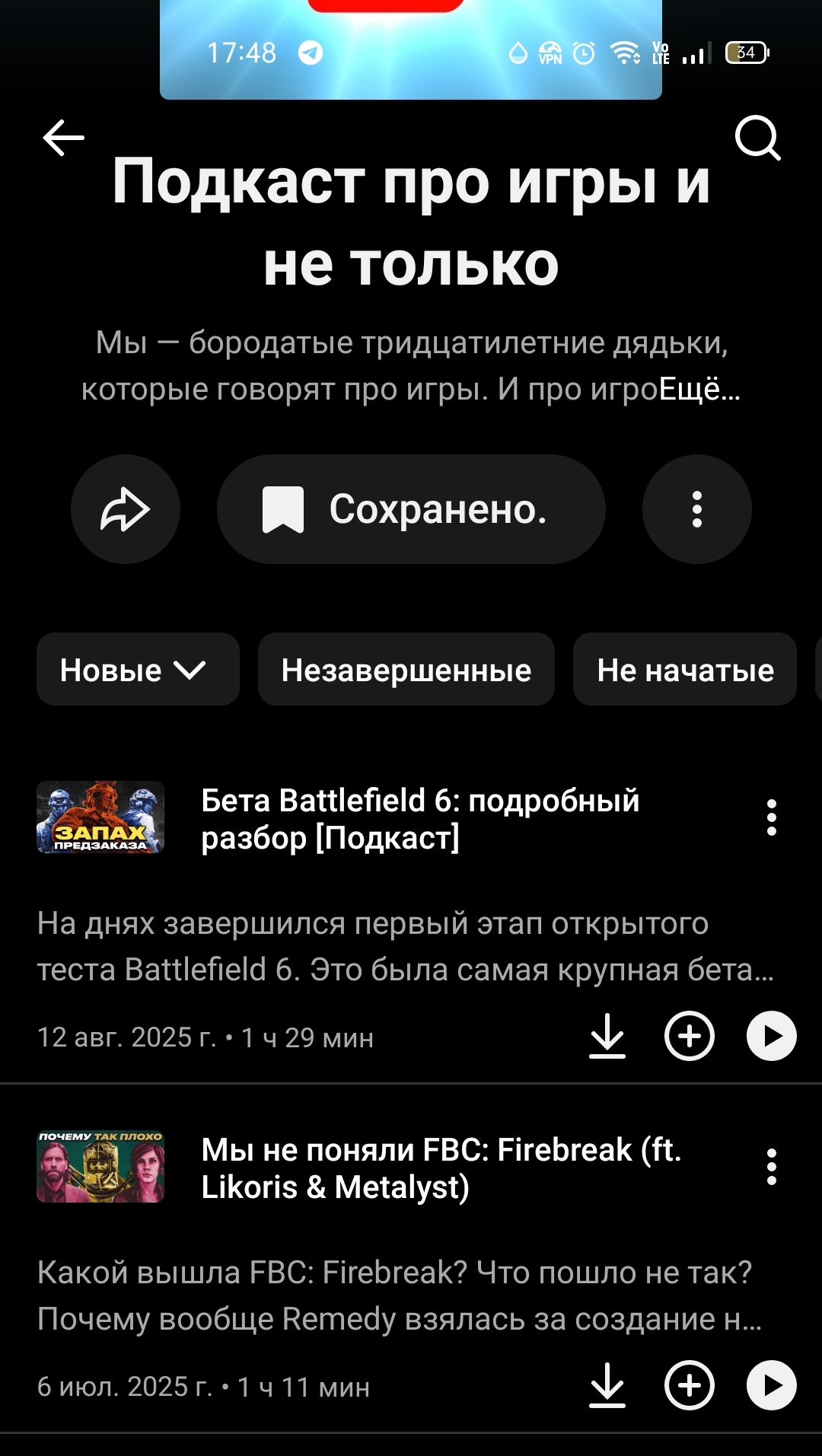Viewport: 822px width, 1456px height.
Task: Filter by Незавершенные episodes
Action: [x=406, y=670]
